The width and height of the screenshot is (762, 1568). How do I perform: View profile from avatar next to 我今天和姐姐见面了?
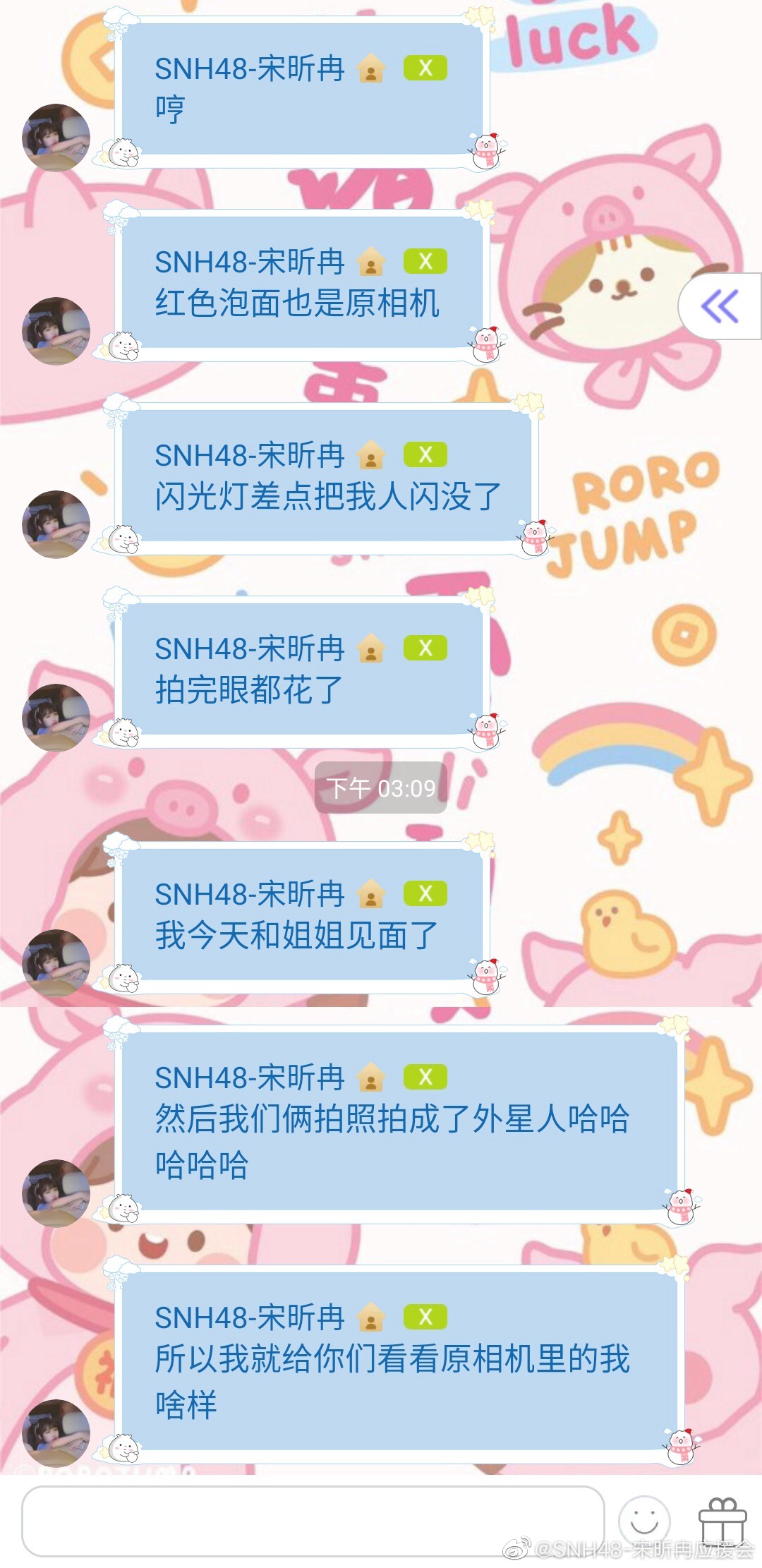click(56, 963)
